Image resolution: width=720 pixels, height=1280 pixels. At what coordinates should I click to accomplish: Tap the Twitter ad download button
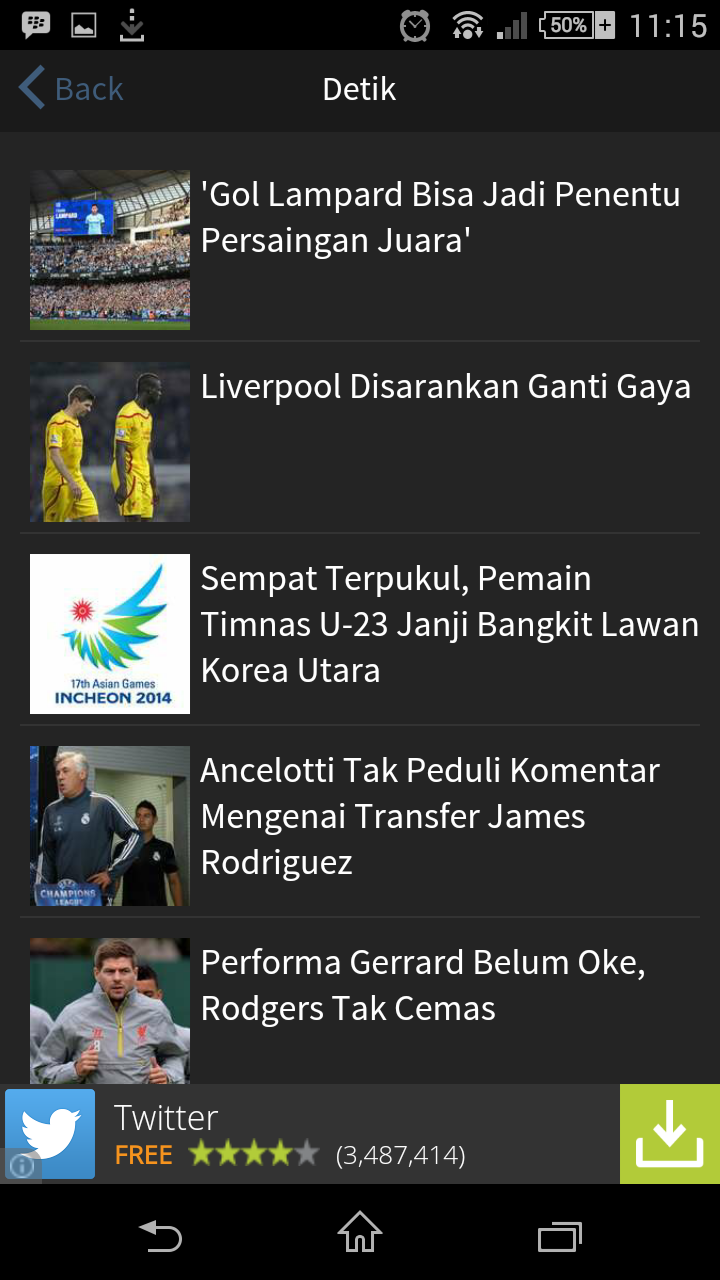click(x=669, y=1134)
